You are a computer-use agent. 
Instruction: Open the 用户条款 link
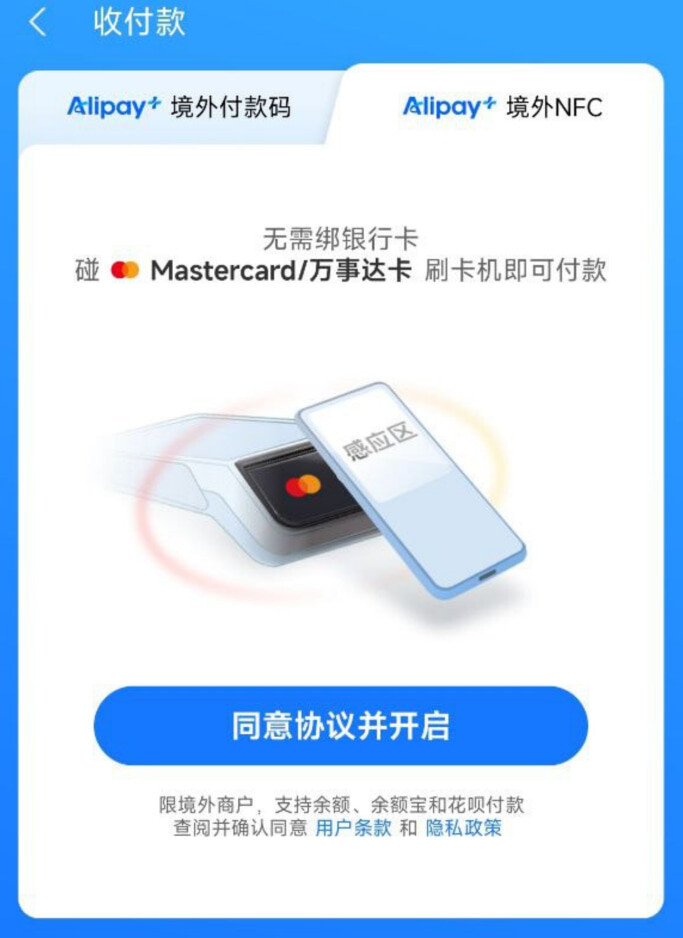click(353, 829)
